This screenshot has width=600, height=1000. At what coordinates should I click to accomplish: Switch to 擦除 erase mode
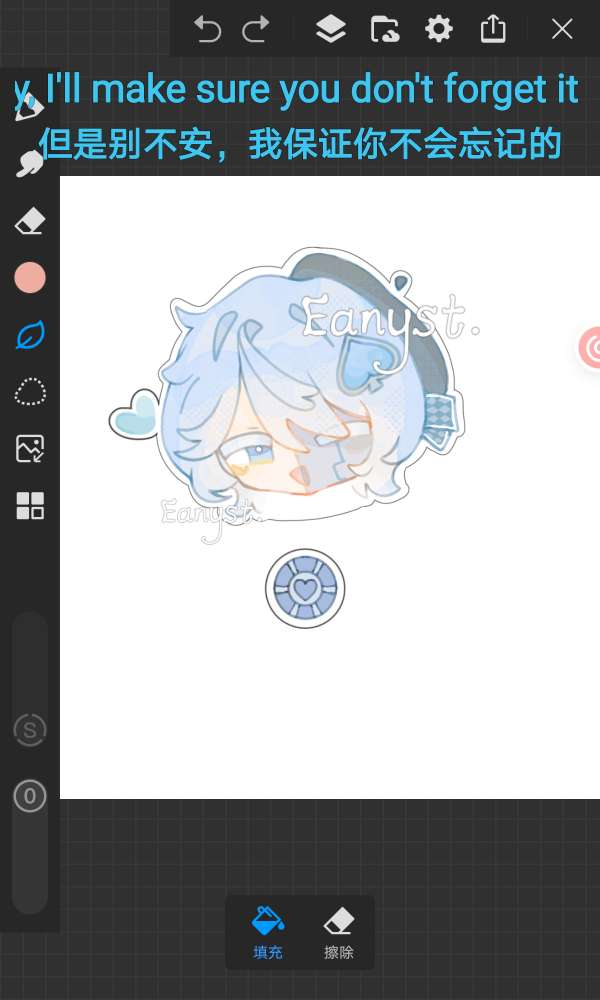pos(339,932)
